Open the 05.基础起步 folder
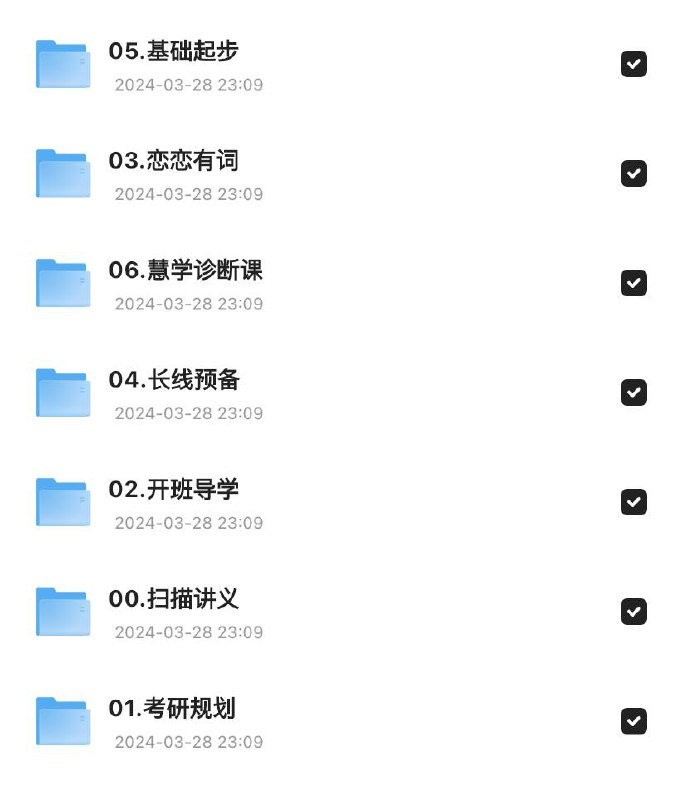Screen dimensions: 687x800 173,52
